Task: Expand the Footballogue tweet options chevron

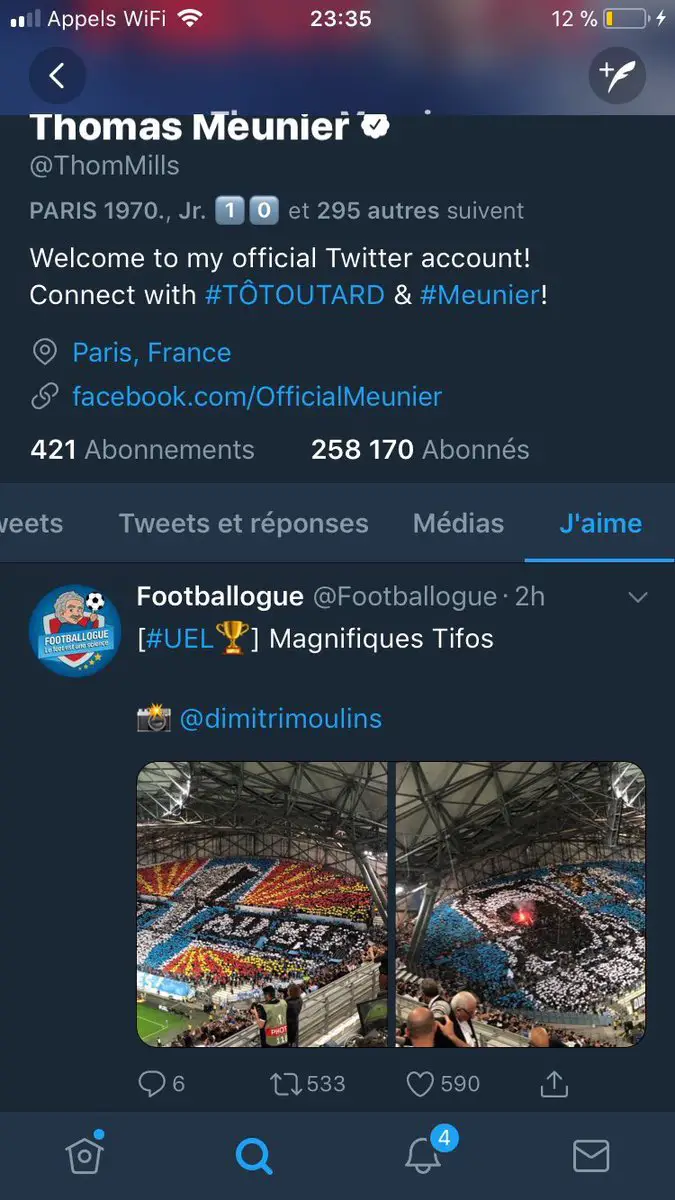Action: coord(637,598)
